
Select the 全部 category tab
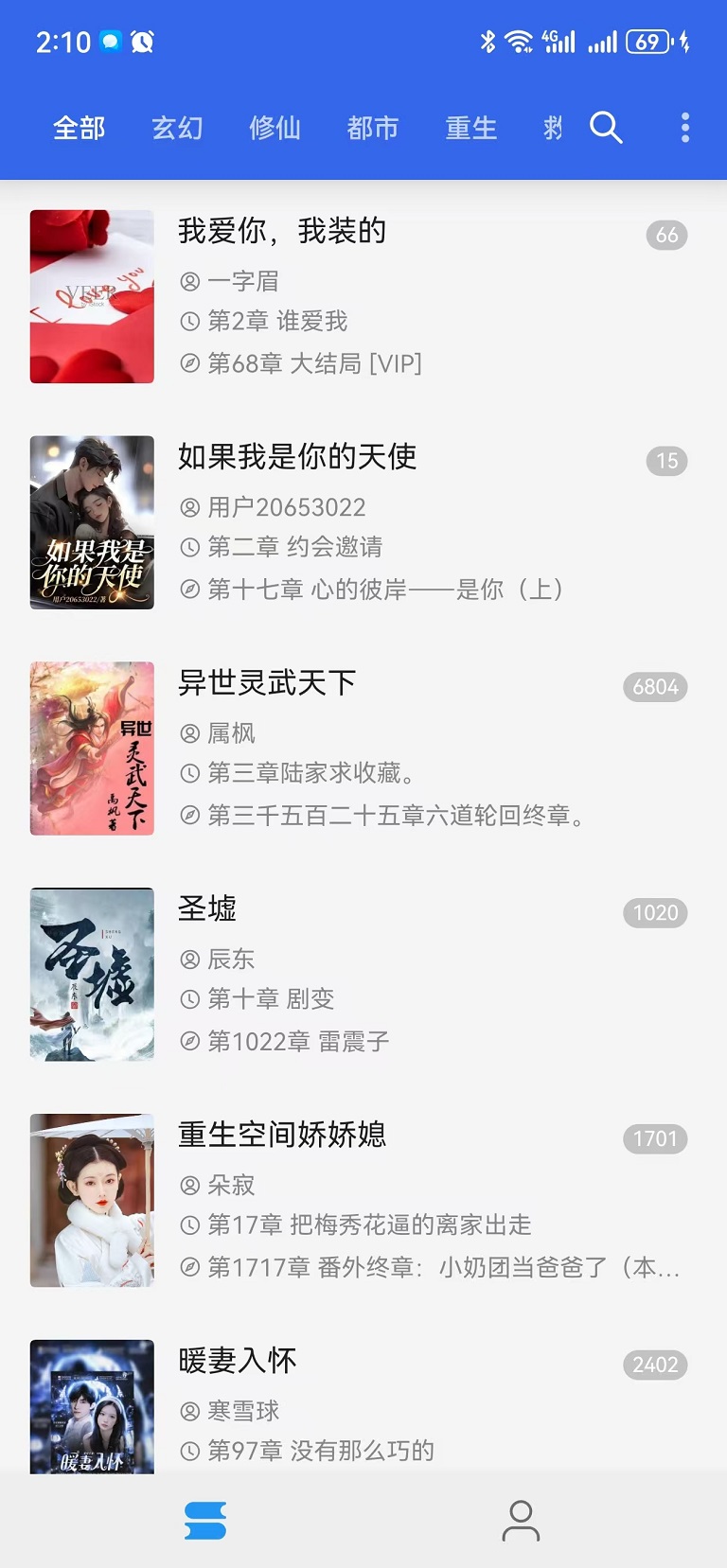79,127
